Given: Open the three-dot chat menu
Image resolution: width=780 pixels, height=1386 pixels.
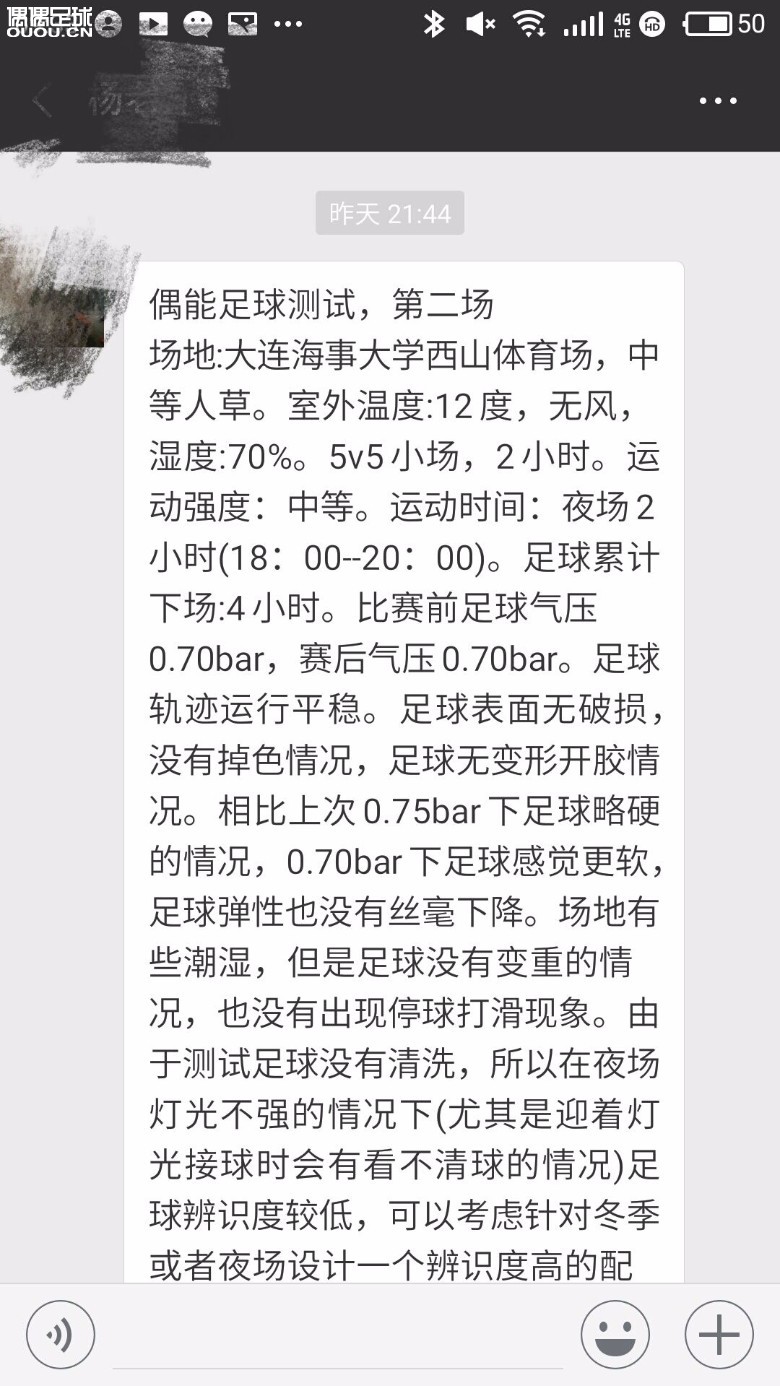Looking at the screenshot, I should tap(718, 101).
